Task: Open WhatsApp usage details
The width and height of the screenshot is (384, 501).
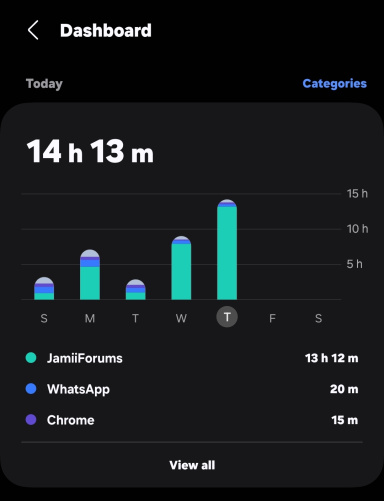Action: [x=192, y=389]
